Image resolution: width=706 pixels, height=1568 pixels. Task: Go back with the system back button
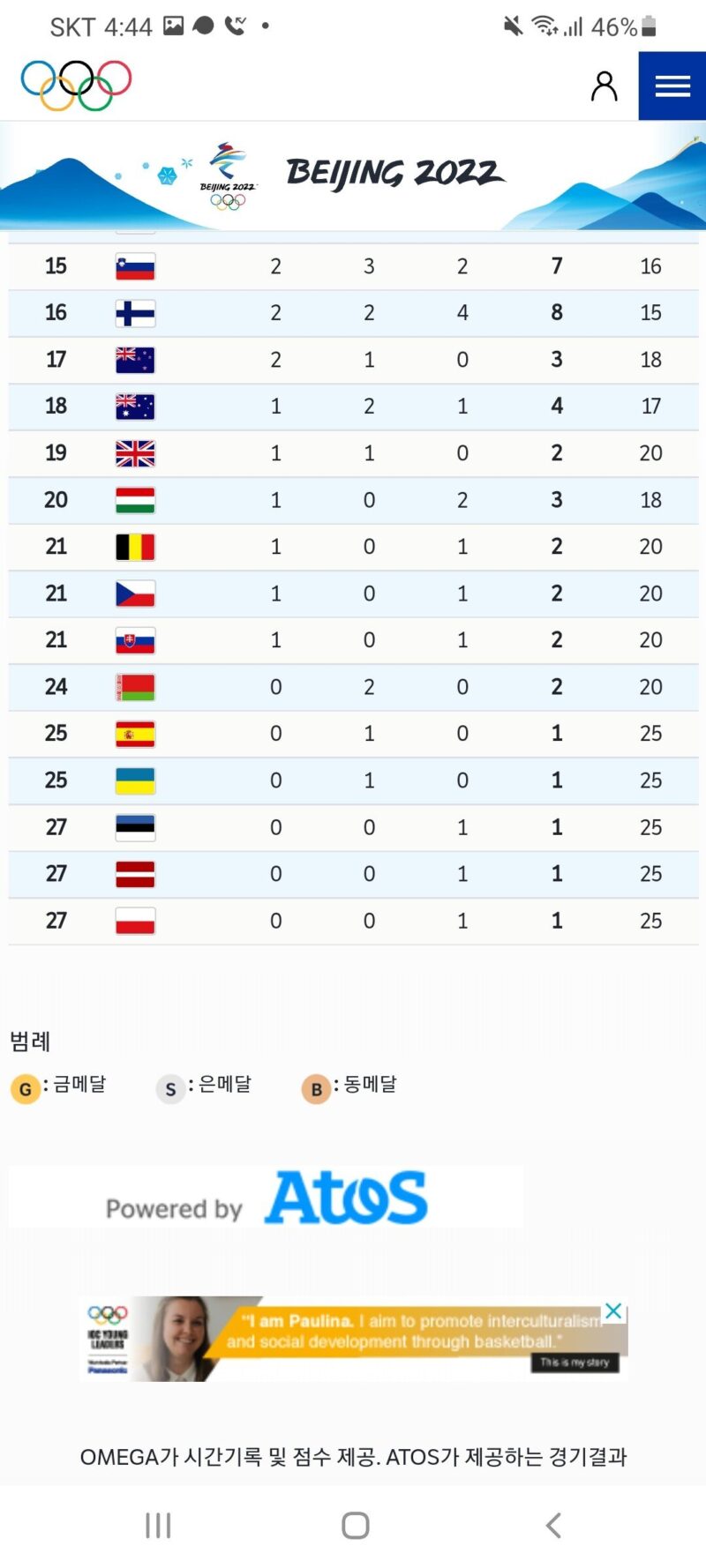point(553,1526)
